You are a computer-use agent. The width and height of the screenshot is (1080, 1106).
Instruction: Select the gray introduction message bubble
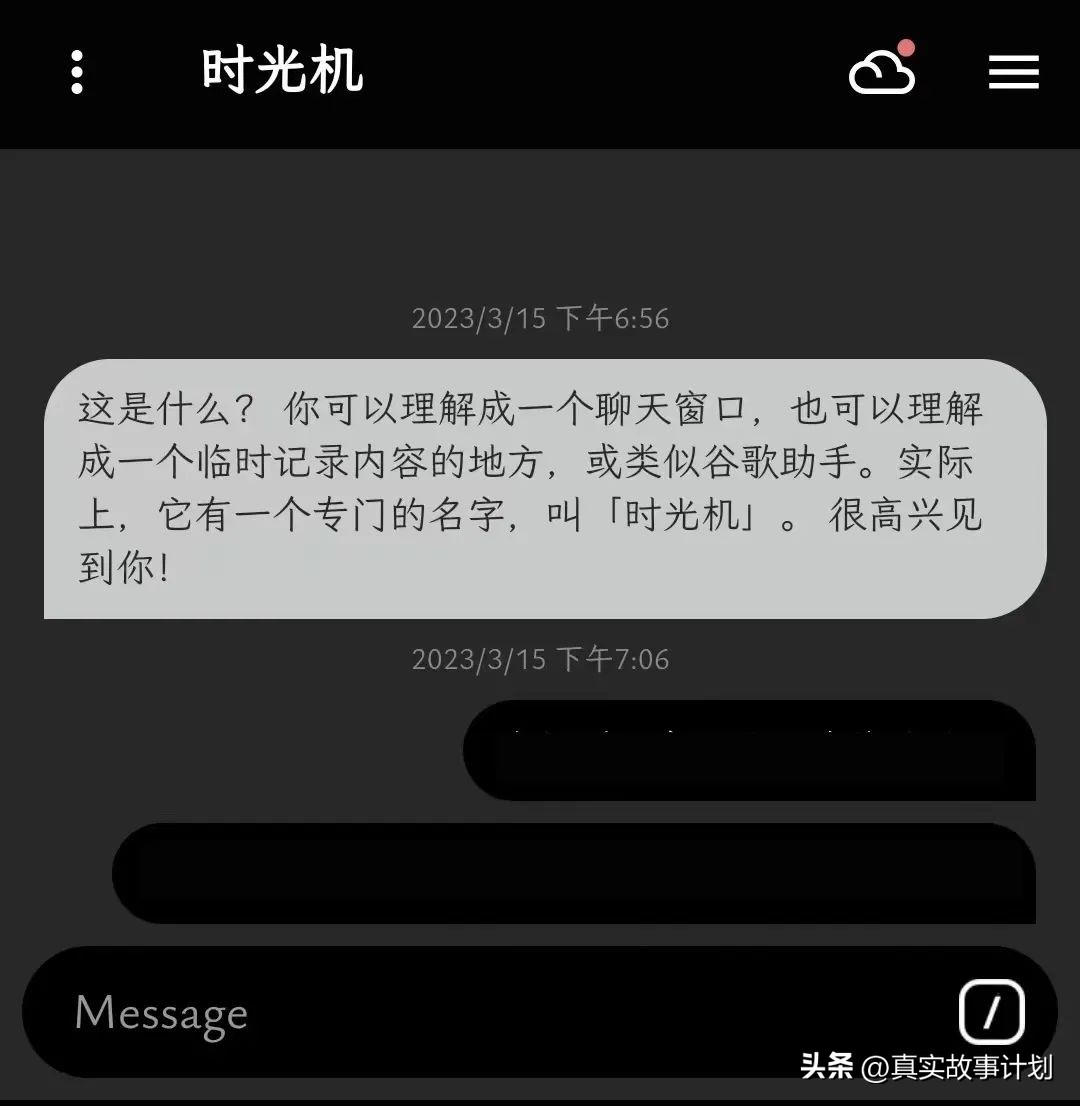click(x=540, y=487)
